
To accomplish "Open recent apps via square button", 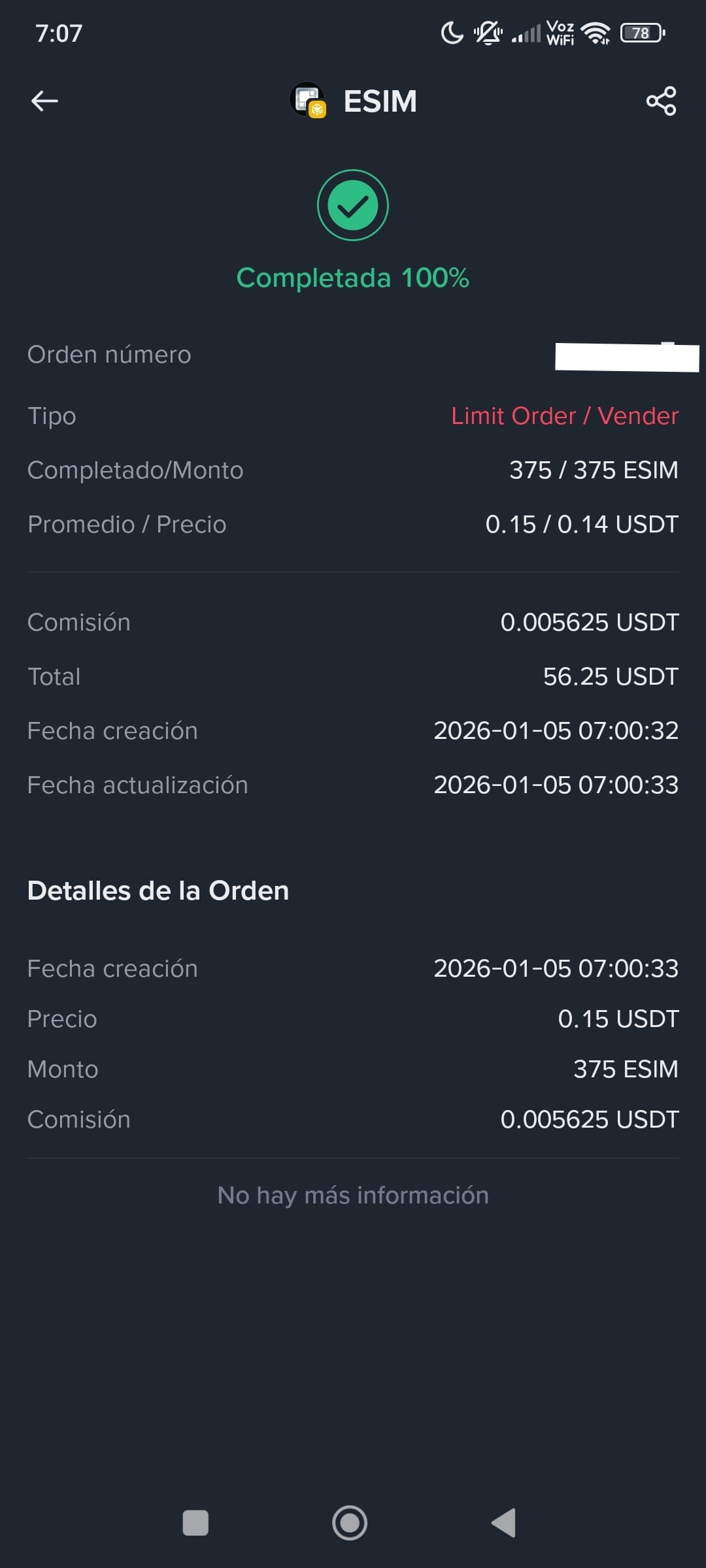I will pyautogui.click(x=195, y=1522).
